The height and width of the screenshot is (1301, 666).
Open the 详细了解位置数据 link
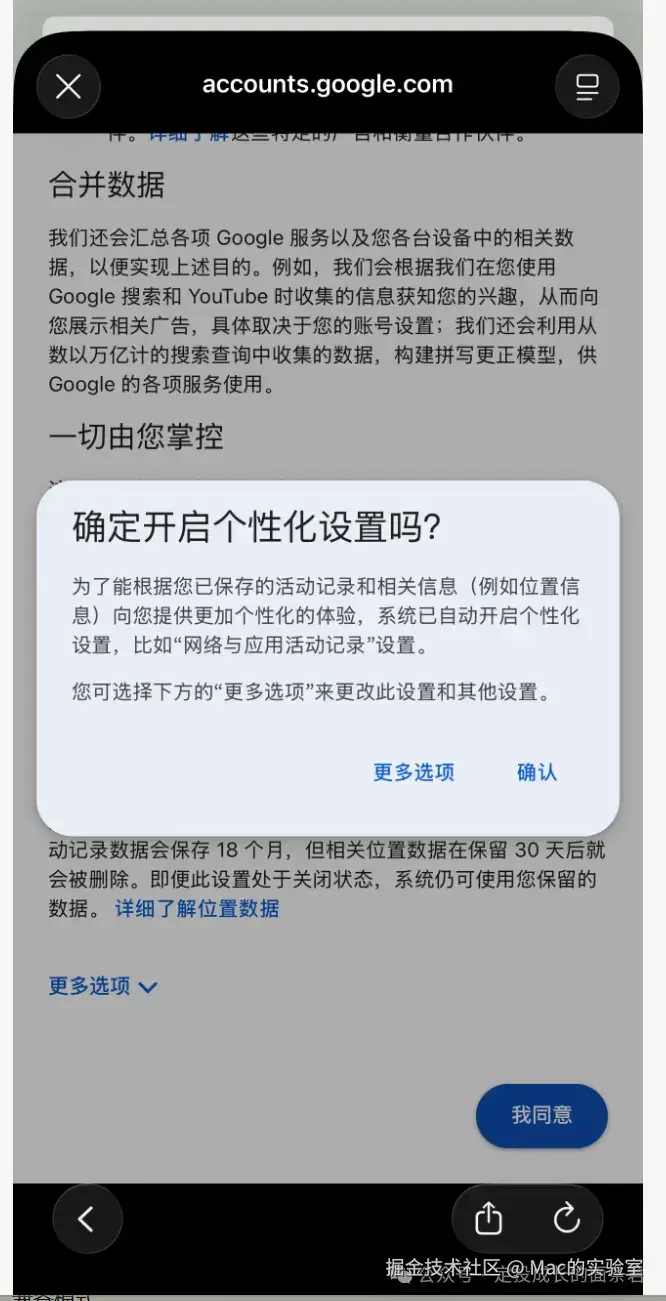click(x=197, y=909)
